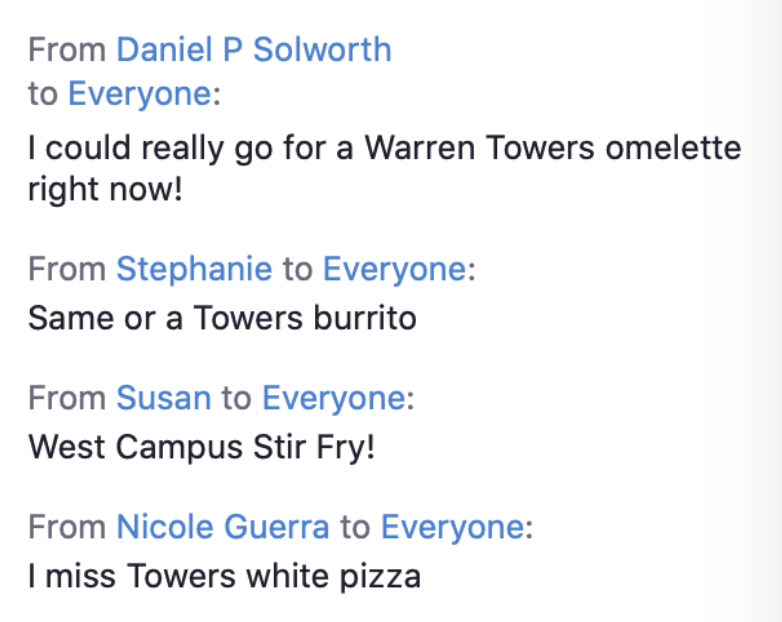This screenshot has width=782, height=622.
Task: Tap Stephanie's name in the chat
Action: coord(194,269)
